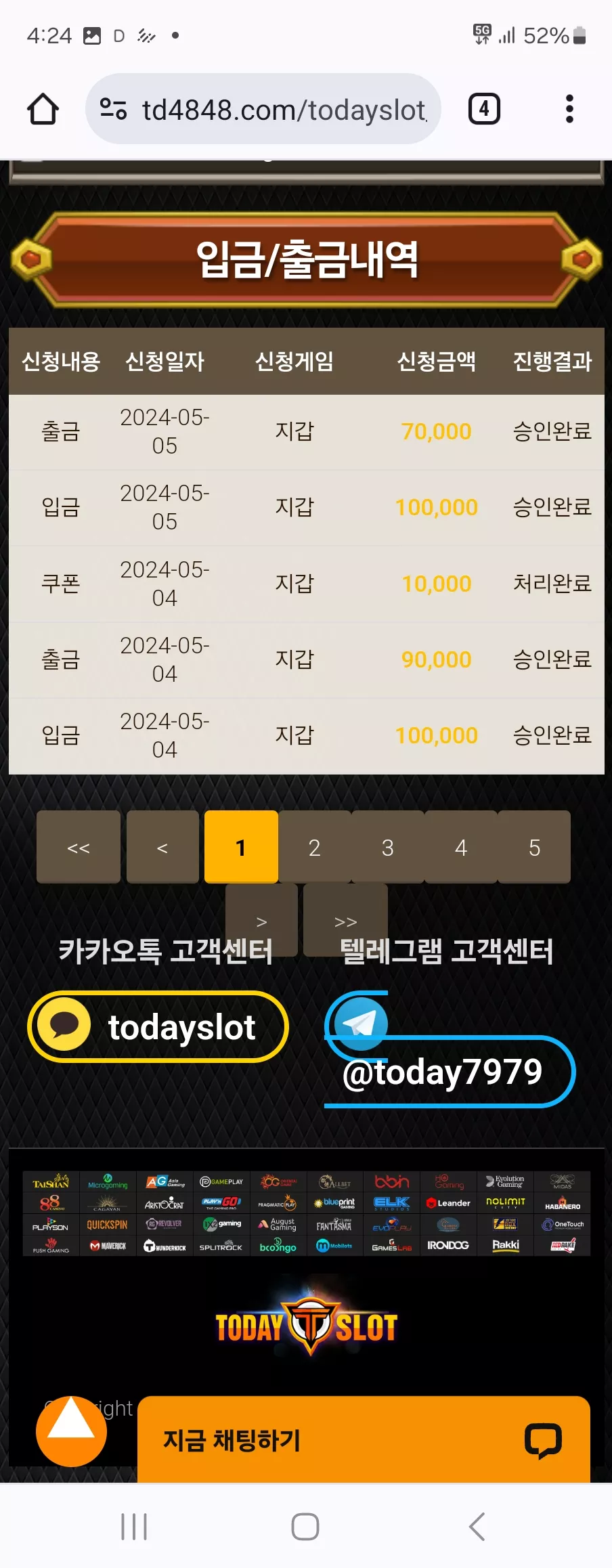Go to page 5 of the history
Screen dimensions: 612x1568
tap(534, 847)
